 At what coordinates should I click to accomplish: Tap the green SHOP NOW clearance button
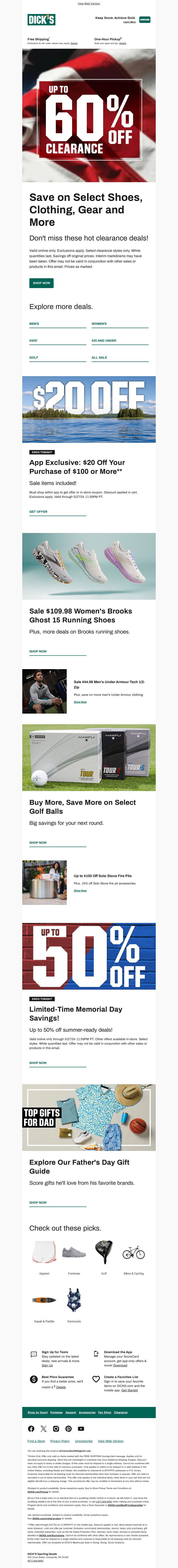click(41, 283)
